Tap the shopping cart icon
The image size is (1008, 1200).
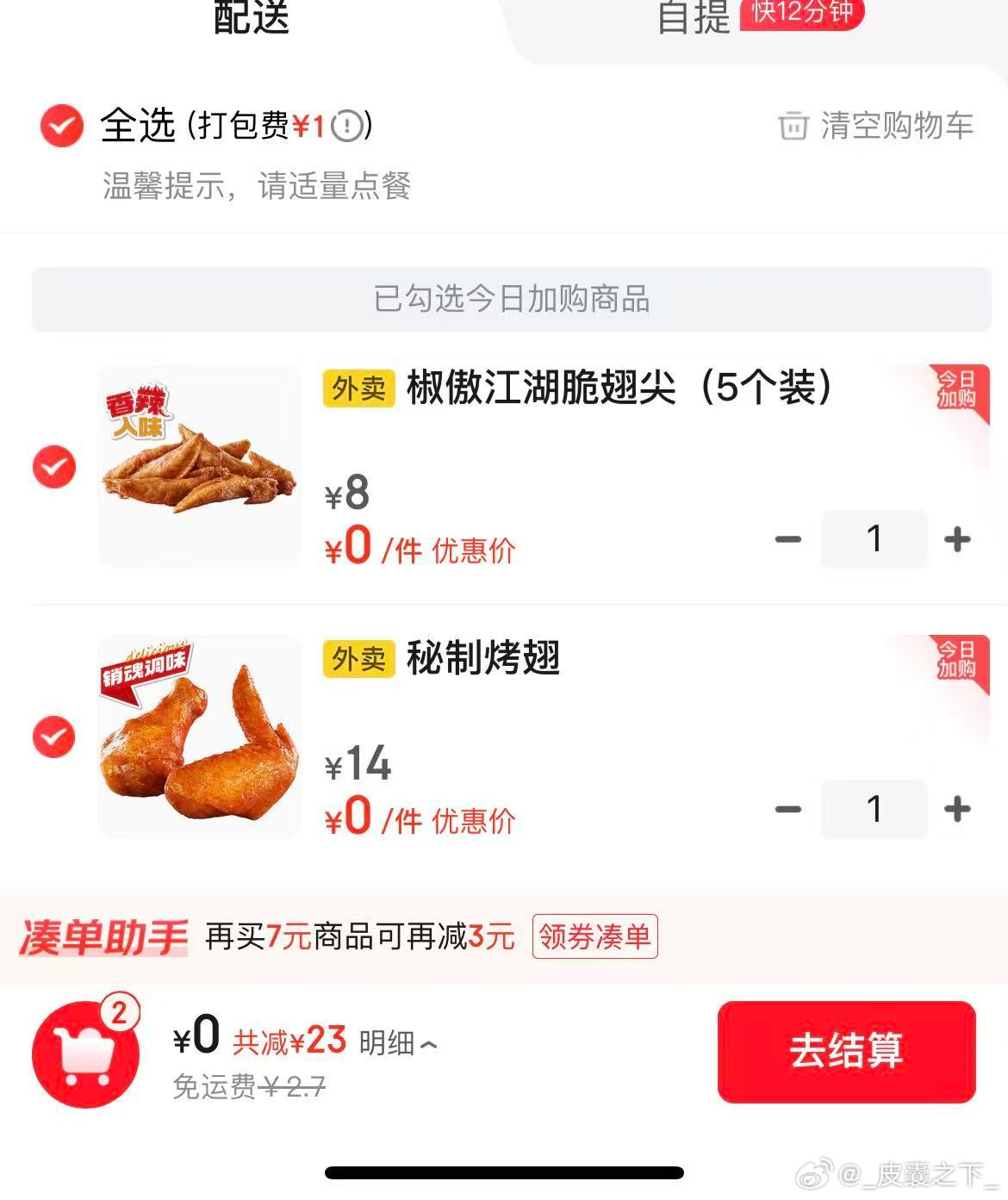click(85, 1054)
